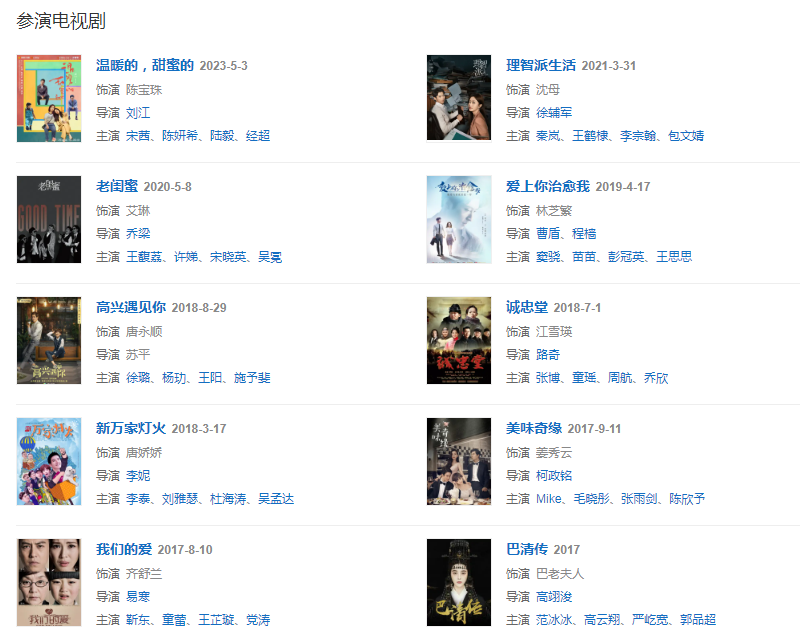Open the 新万家灯火 title link
Viewport: 800px width, 639px height.
point(130,428)
